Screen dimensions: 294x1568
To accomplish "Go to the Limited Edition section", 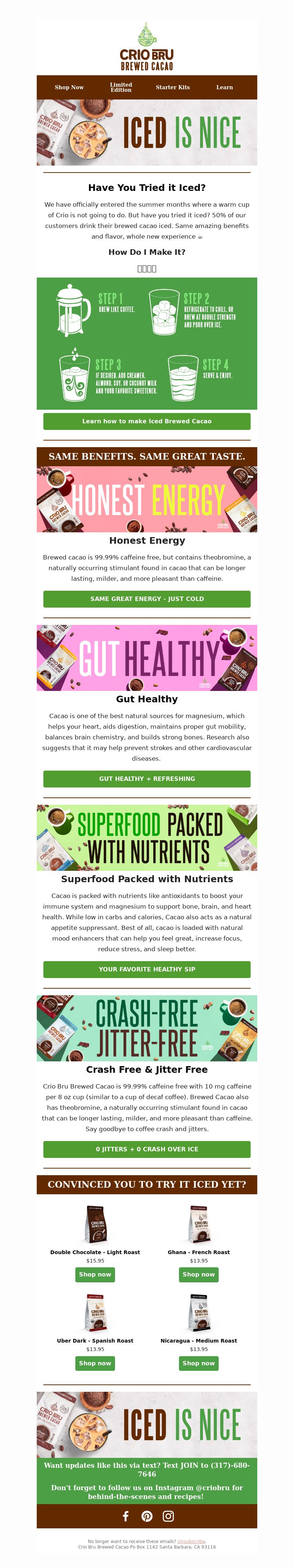I will 121,87.
